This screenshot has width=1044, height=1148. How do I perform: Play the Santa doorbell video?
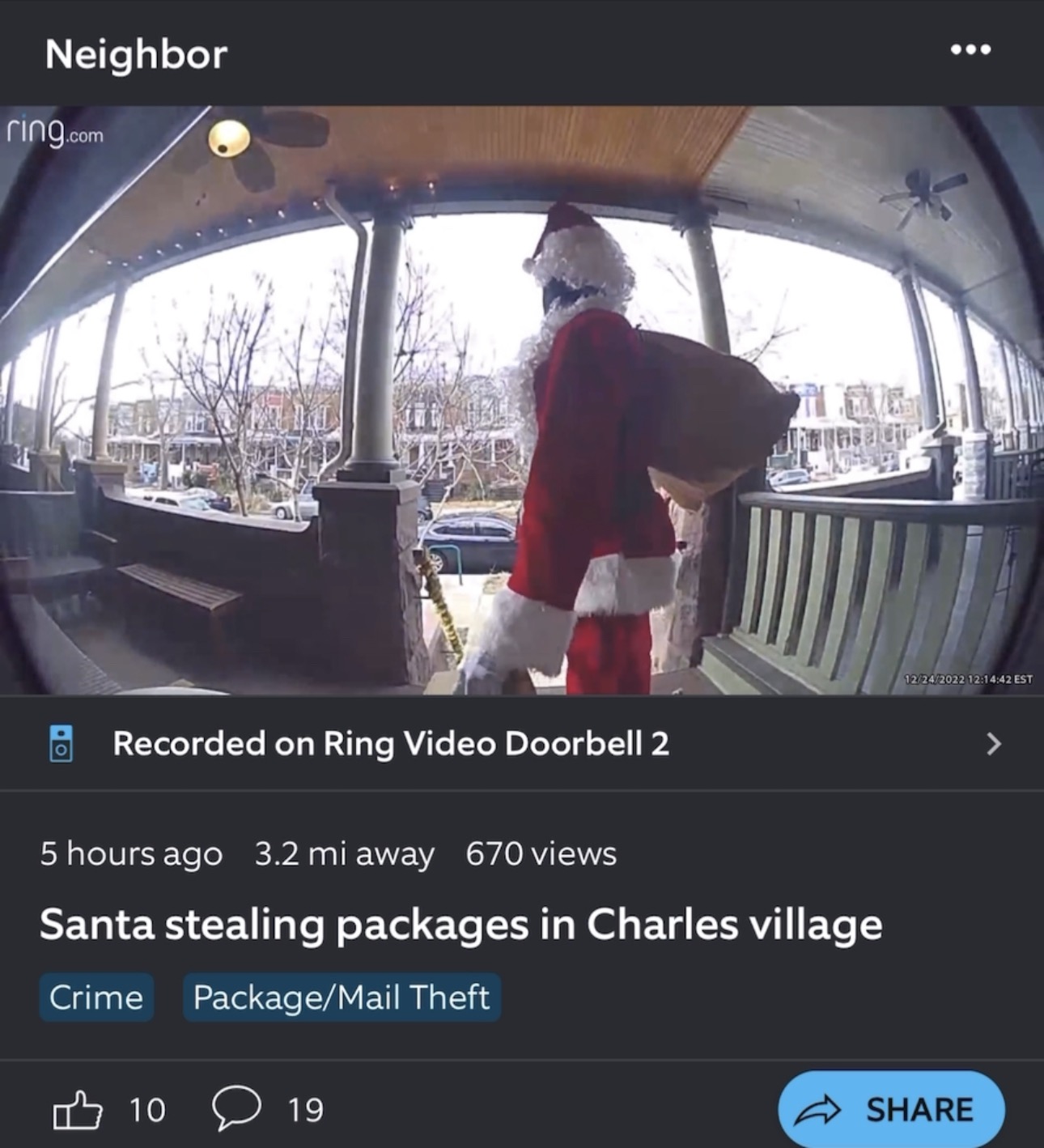point(521,401)
